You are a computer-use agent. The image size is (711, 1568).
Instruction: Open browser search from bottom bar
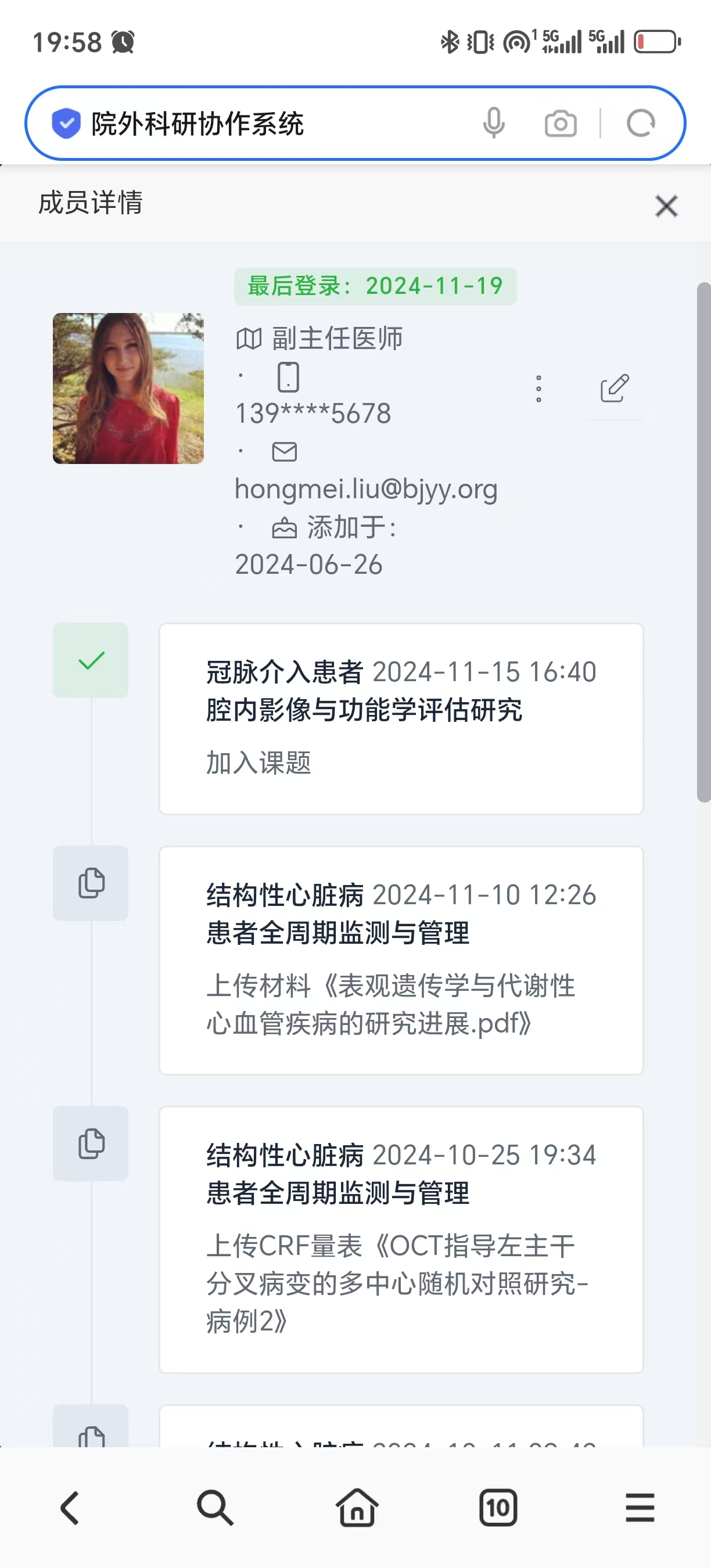point(214,1507)
